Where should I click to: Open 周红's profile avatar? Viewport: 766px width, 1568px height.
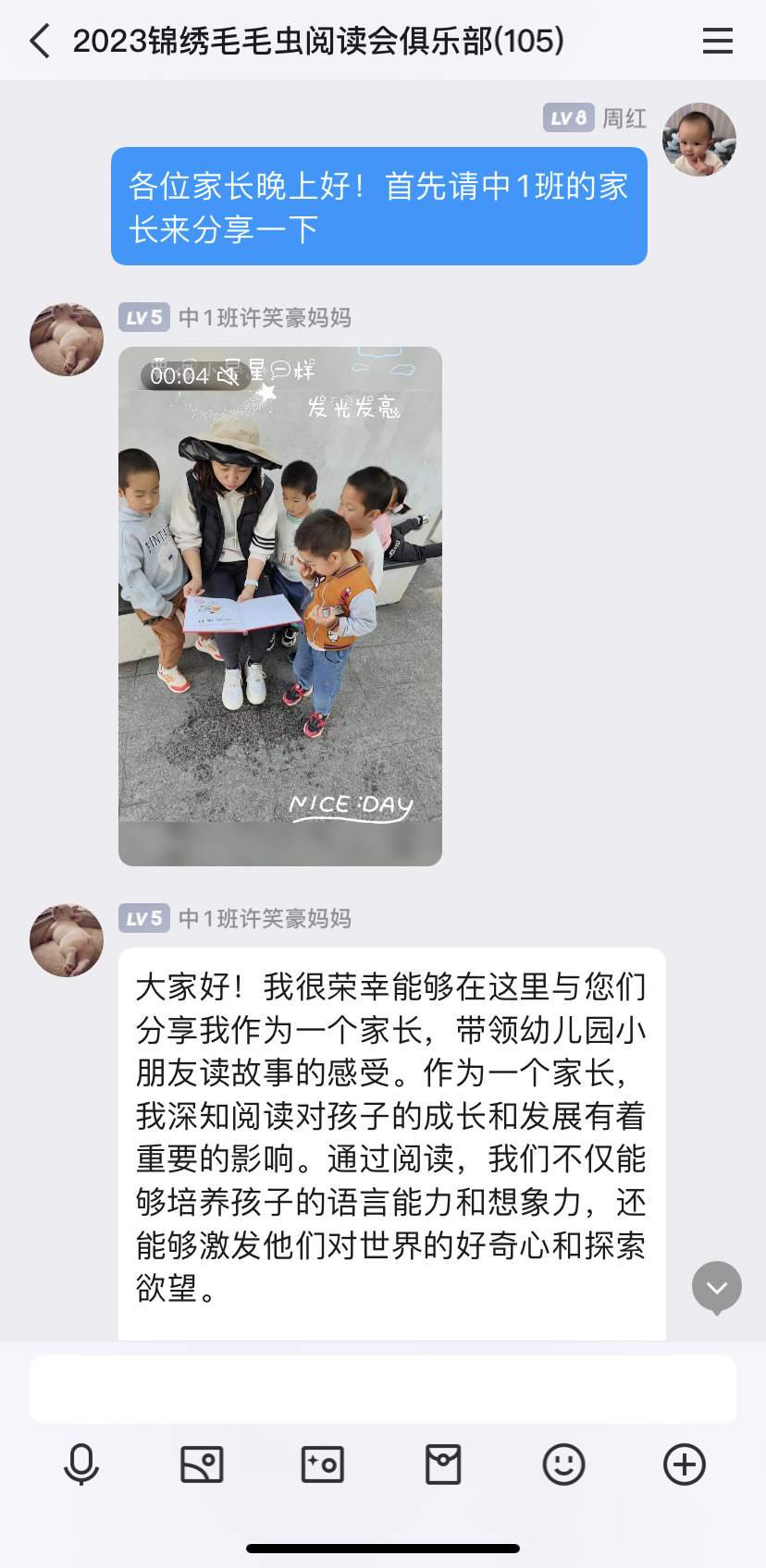pos(698,140)
